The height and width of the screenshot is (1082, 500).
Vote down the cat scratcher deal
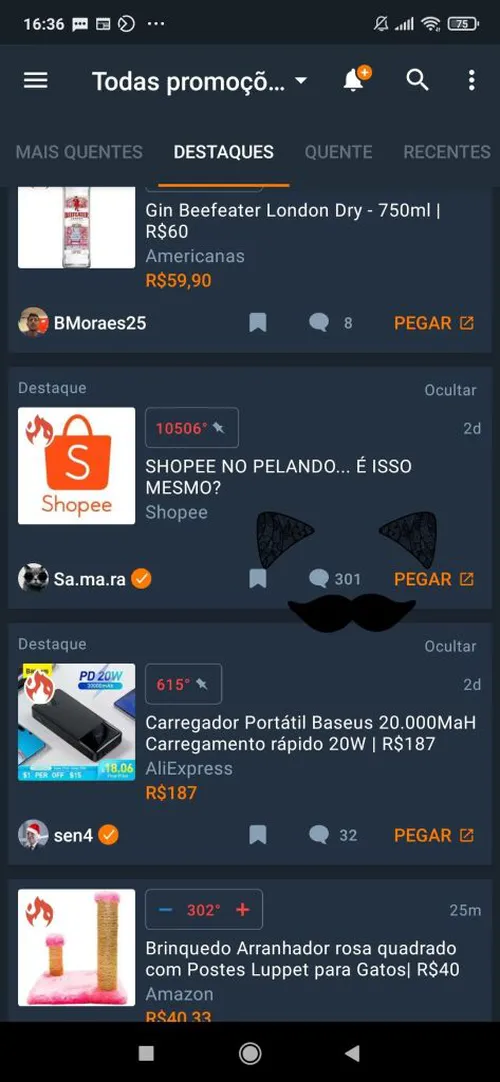pos(166,910)
